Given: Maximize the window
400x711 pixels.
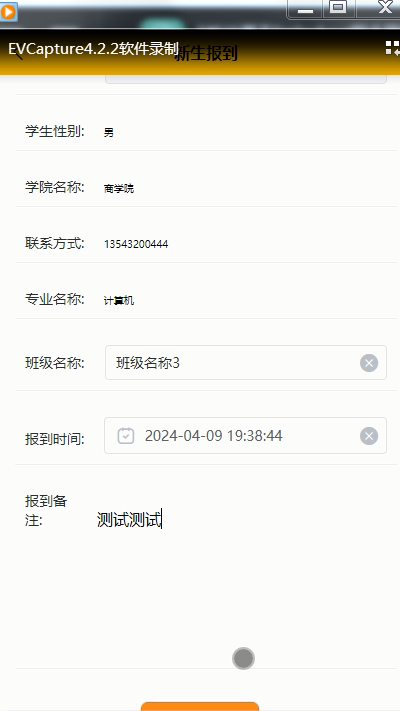Looking at the screenshot, I should tap(338, 8).
